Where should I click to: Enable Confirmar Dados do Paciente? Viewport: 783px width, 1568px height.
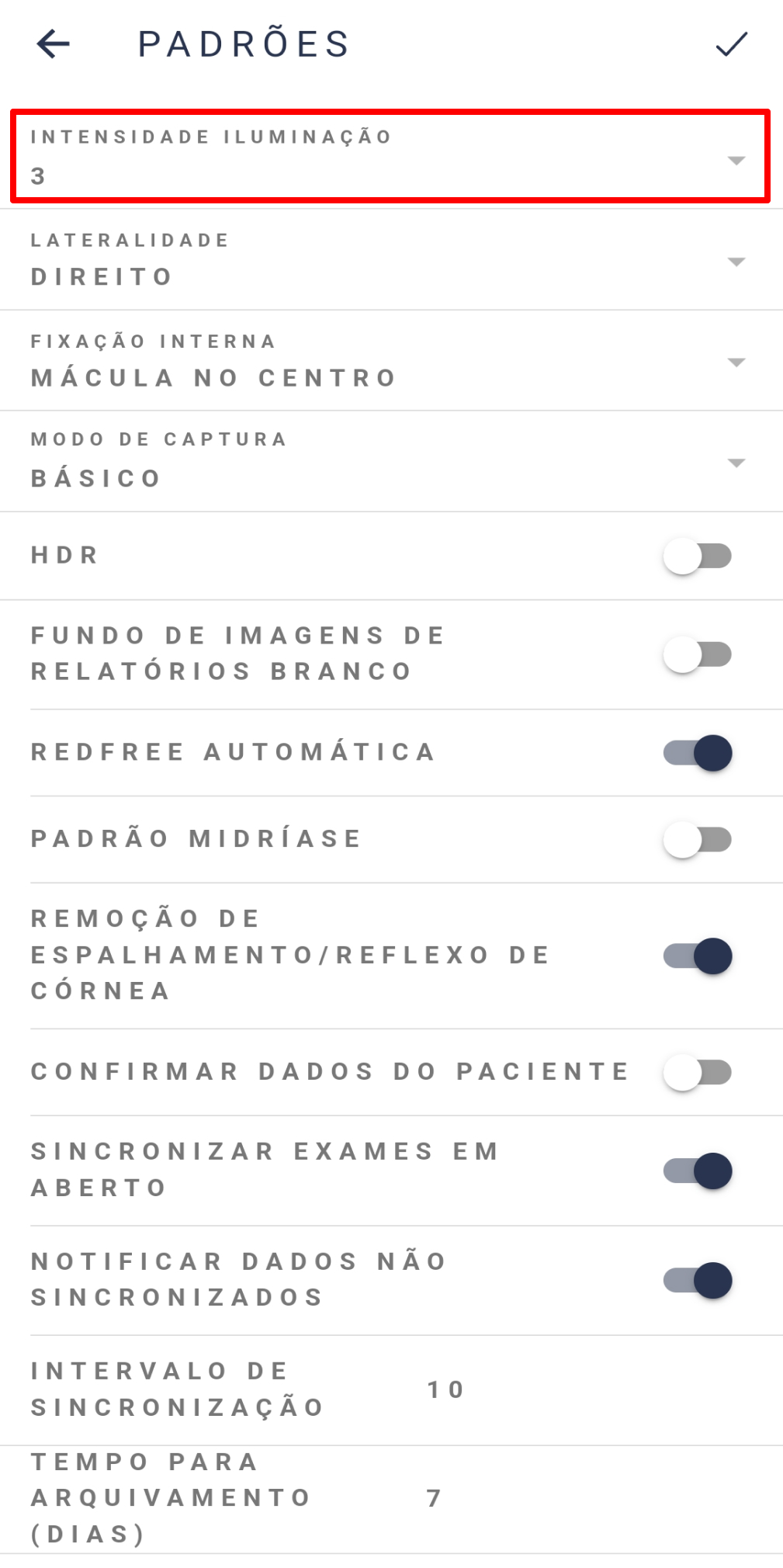[697, 1072]
